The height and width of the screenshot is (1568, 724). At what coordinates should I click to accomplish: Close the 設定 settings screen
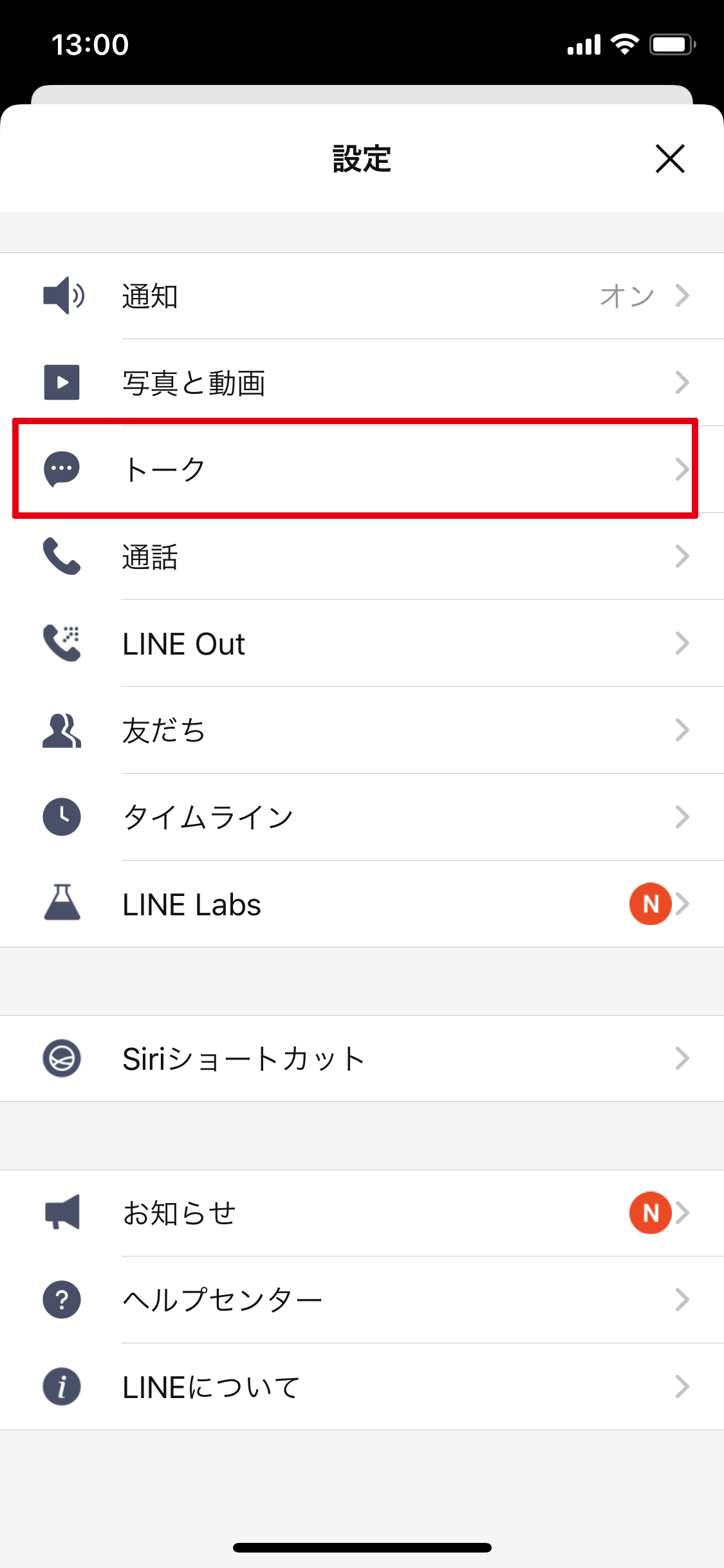tap(669, 159)
